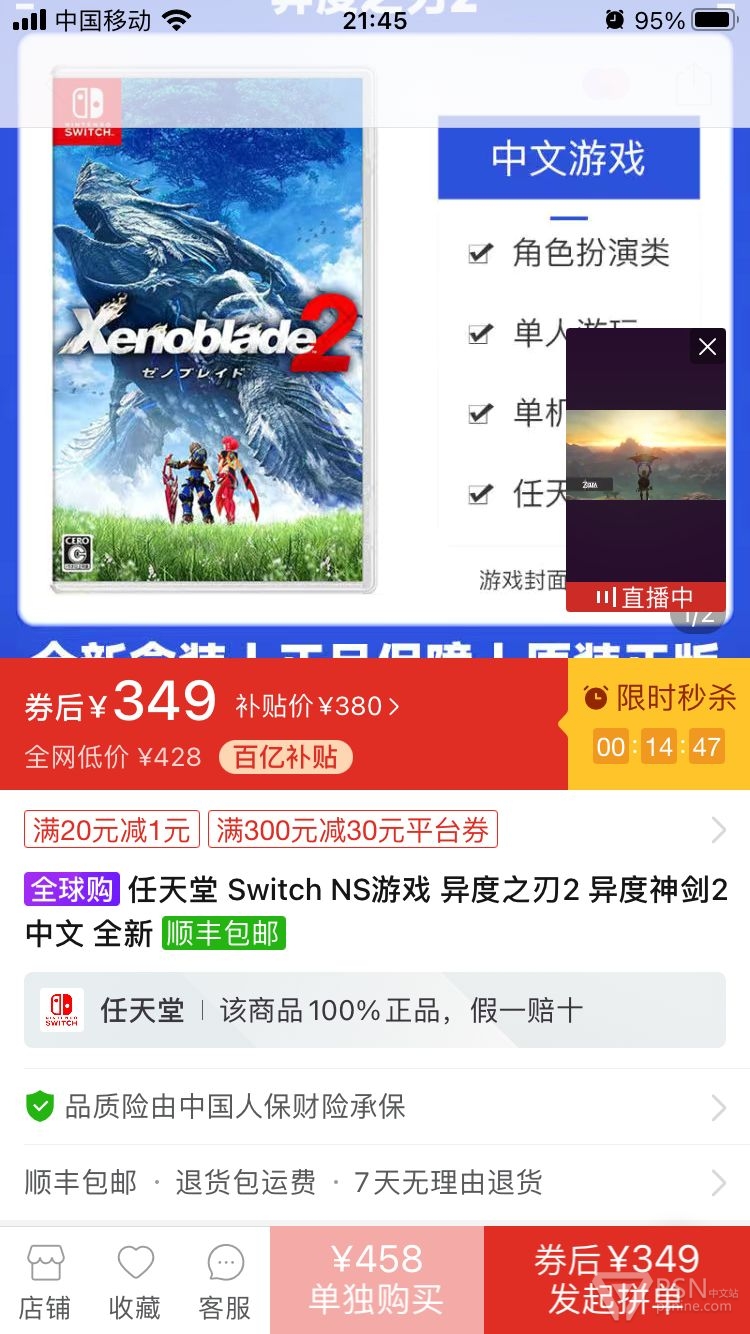Image resolution: width=750 pixels, height=1334 pixels.
Task: Go to the 店铺 store page
Action: click(x=46, y=1282)
